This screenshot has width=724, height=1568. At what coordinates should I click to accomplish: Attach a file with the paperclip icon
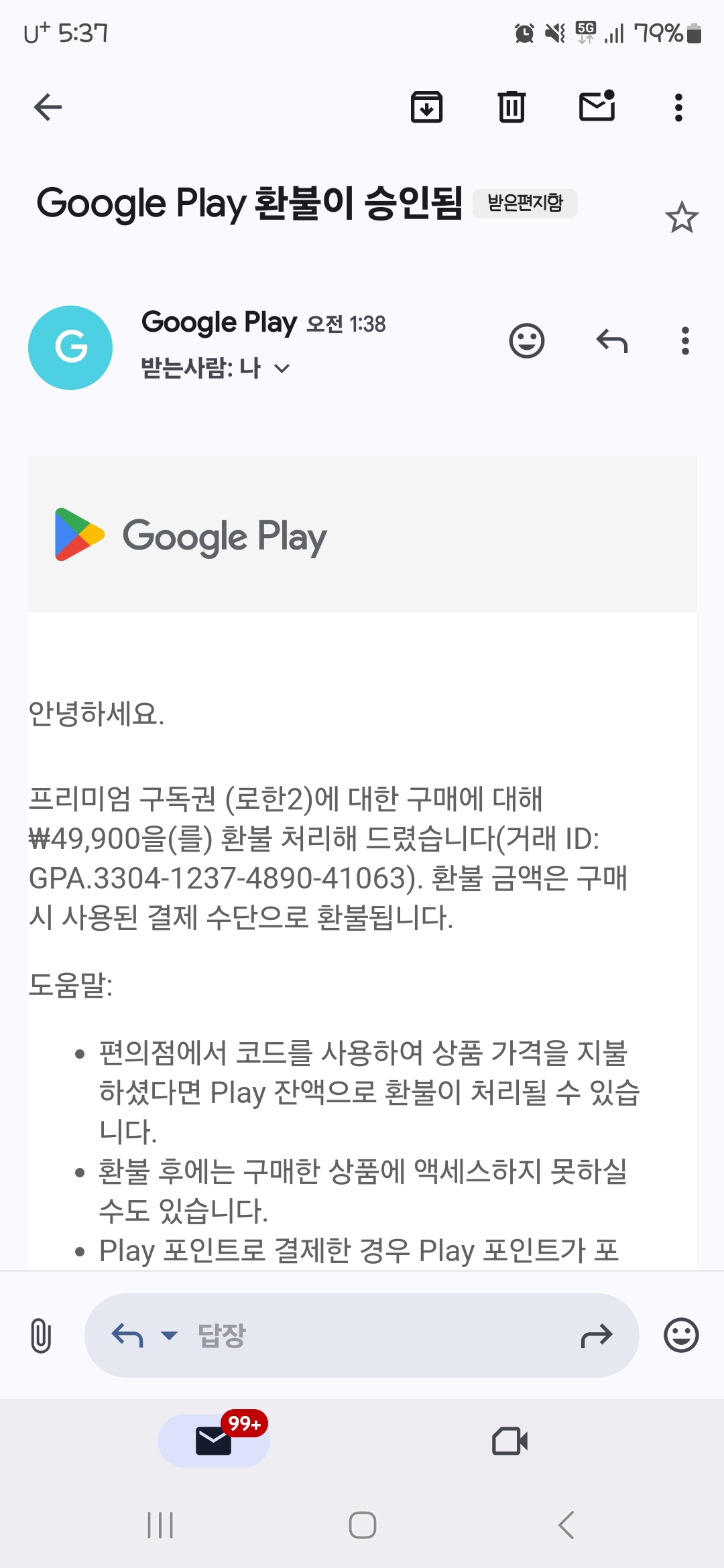41,1335
